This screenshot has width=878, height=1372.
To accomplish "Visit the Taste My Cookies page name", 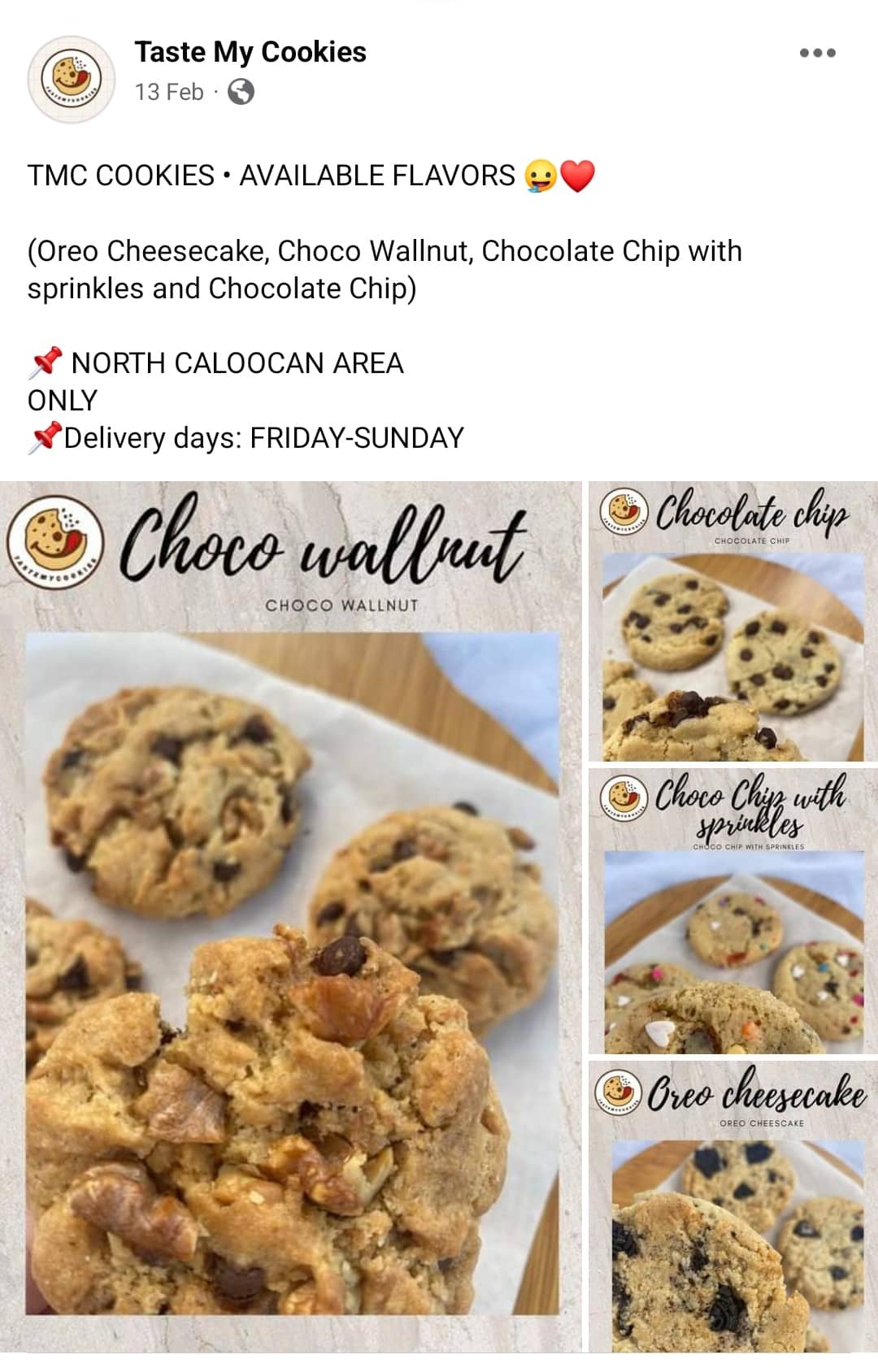I will coord(250,52).
